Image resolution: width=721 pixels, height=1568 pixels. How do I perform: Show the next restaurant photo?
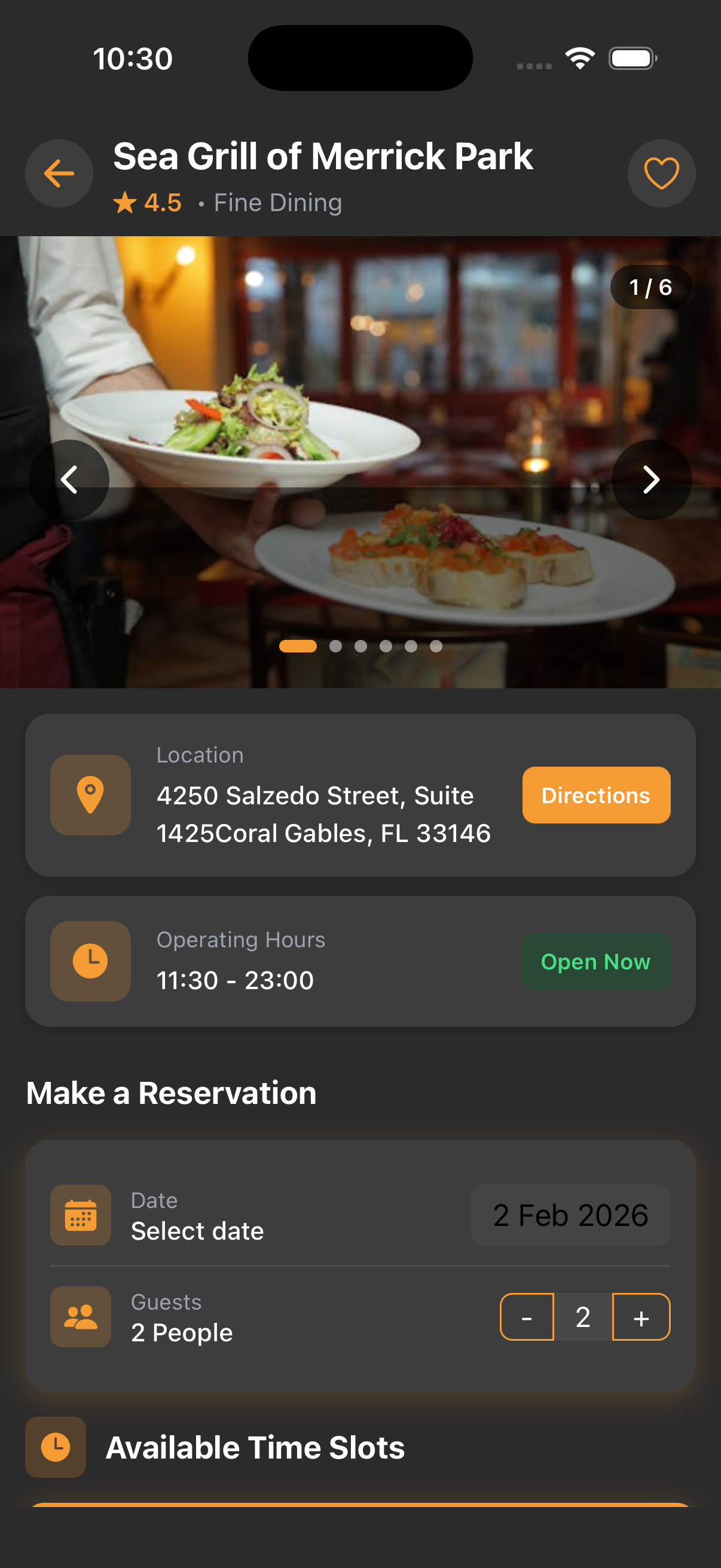click(x=651, y=480)
